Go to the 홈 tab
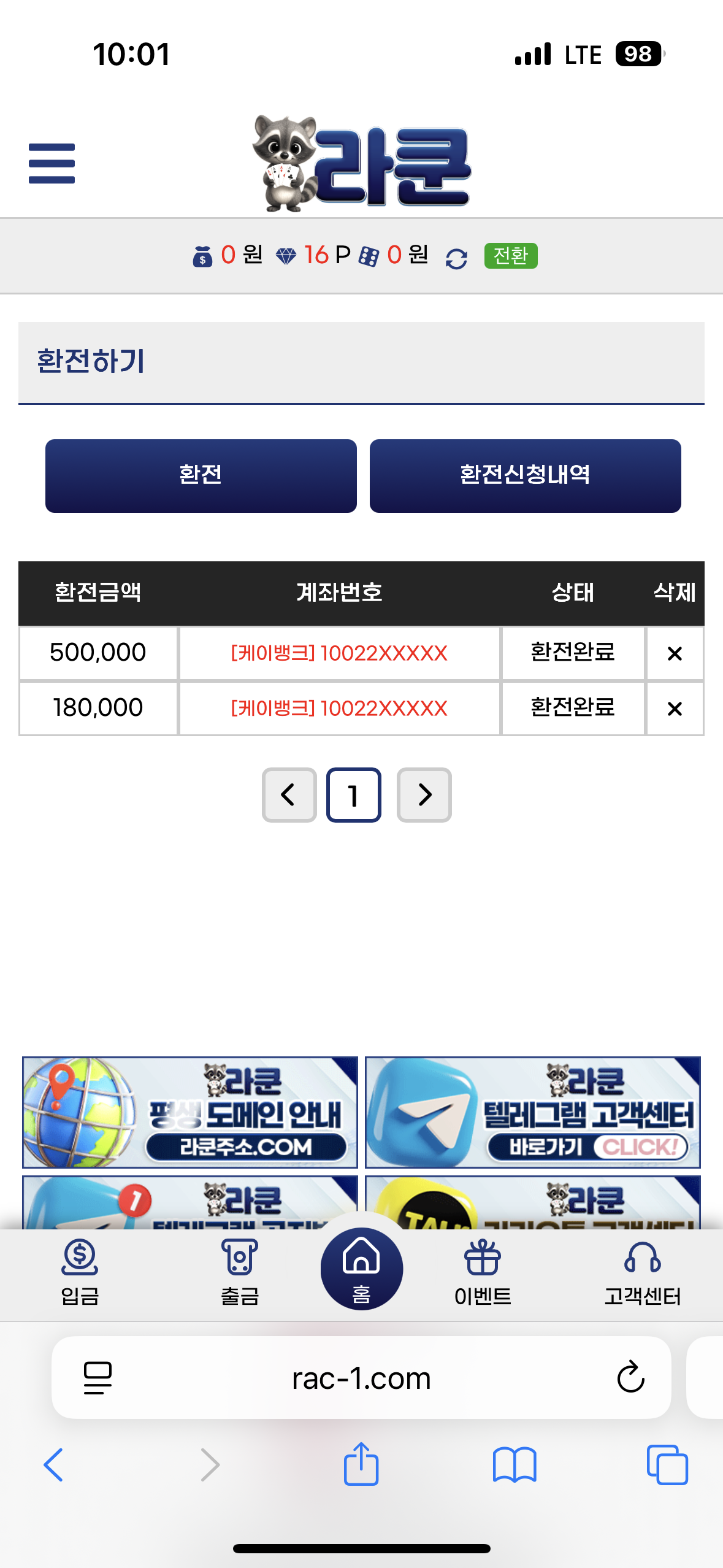Screen dimensions: 723x1568 361,1269
